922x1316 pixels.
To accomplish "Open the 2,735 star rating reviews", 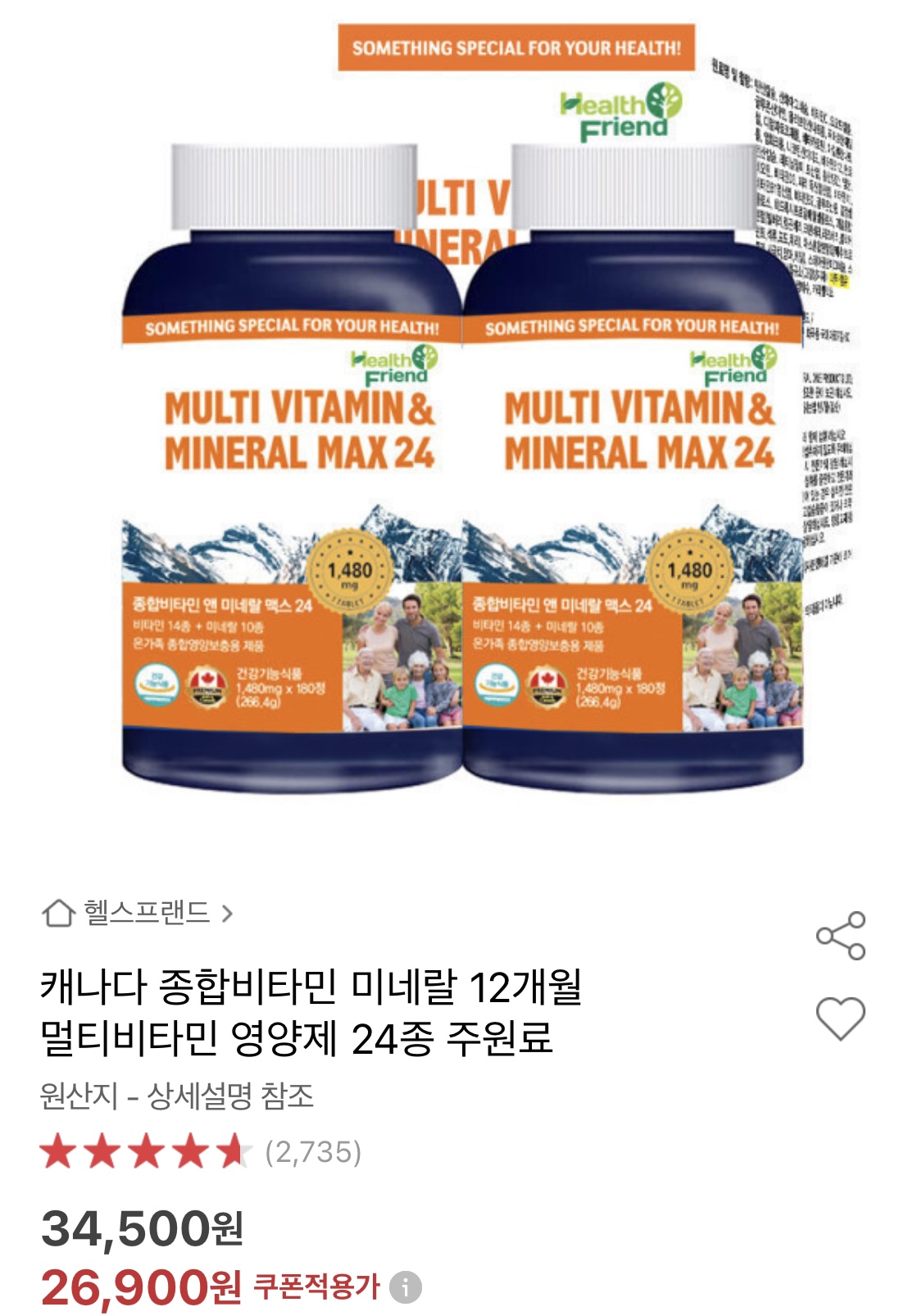I will (201, 1151).
